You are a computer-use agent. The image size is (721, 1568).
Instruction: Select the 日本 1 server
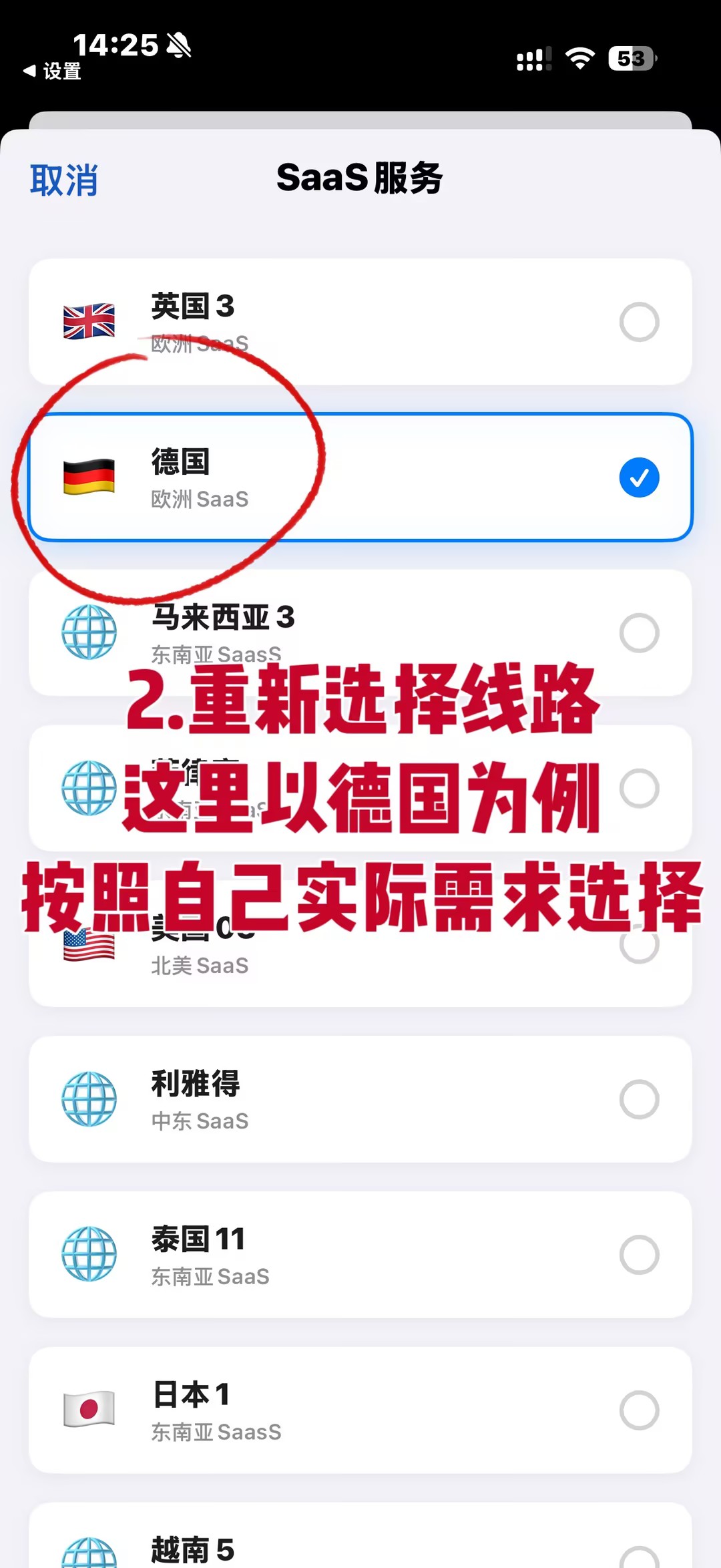click(360, 1410)
